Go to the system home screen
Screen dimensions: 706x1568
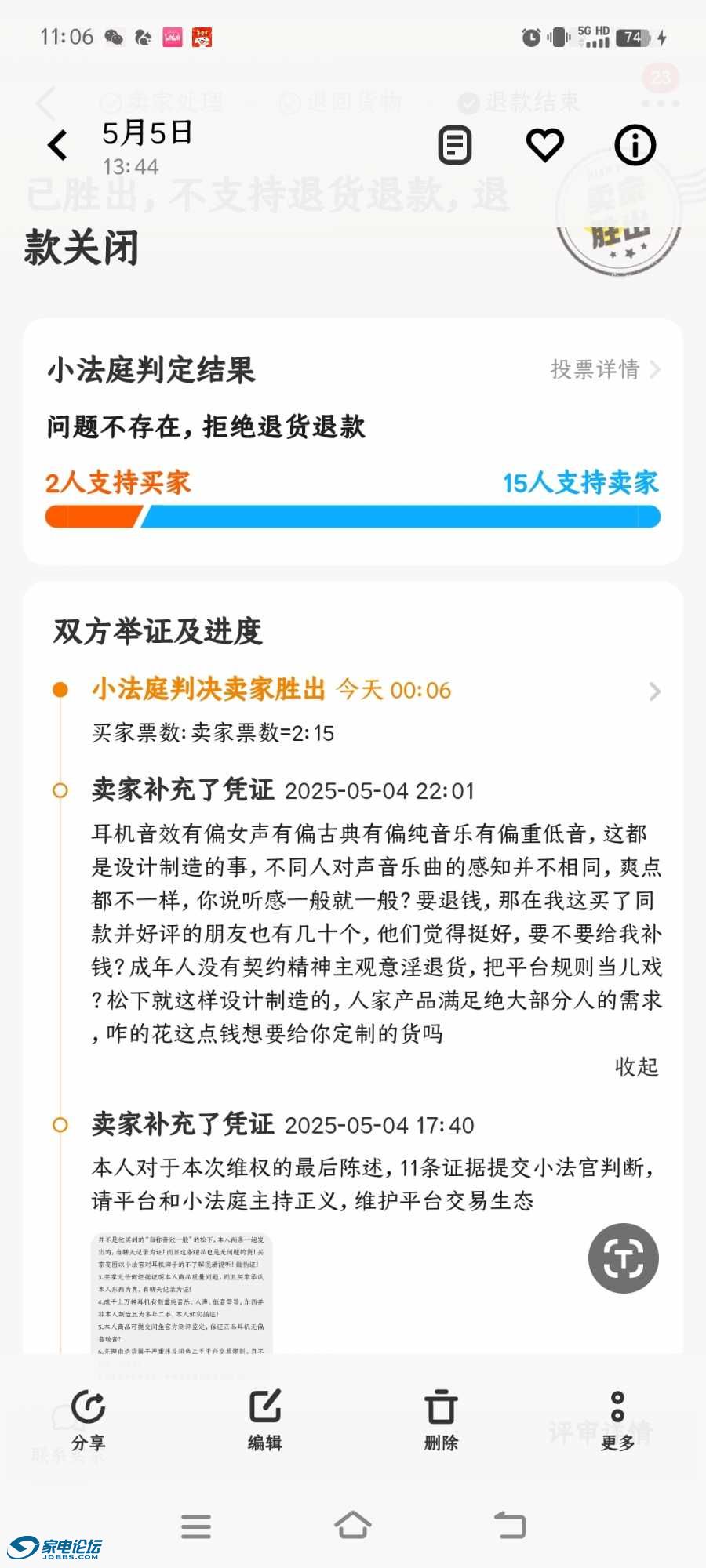[x=353, y=1526]
